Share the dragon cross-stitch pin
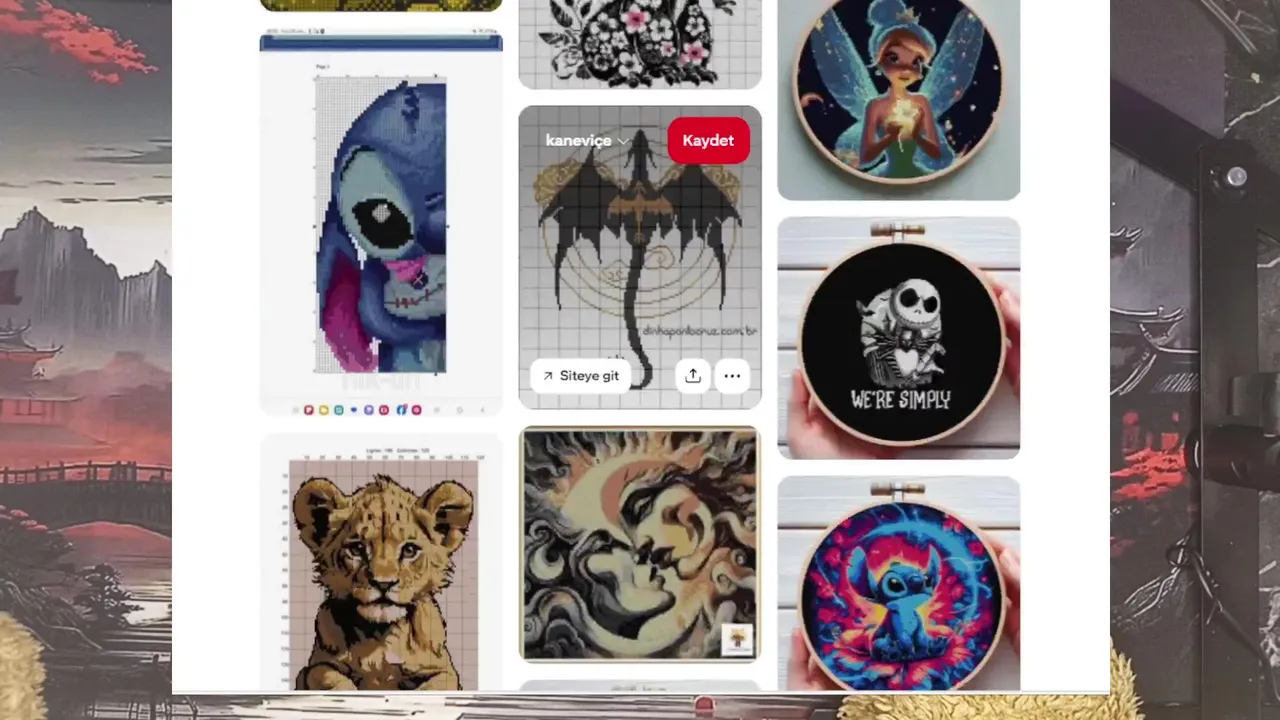The image size is (1280, 720). 693,376
